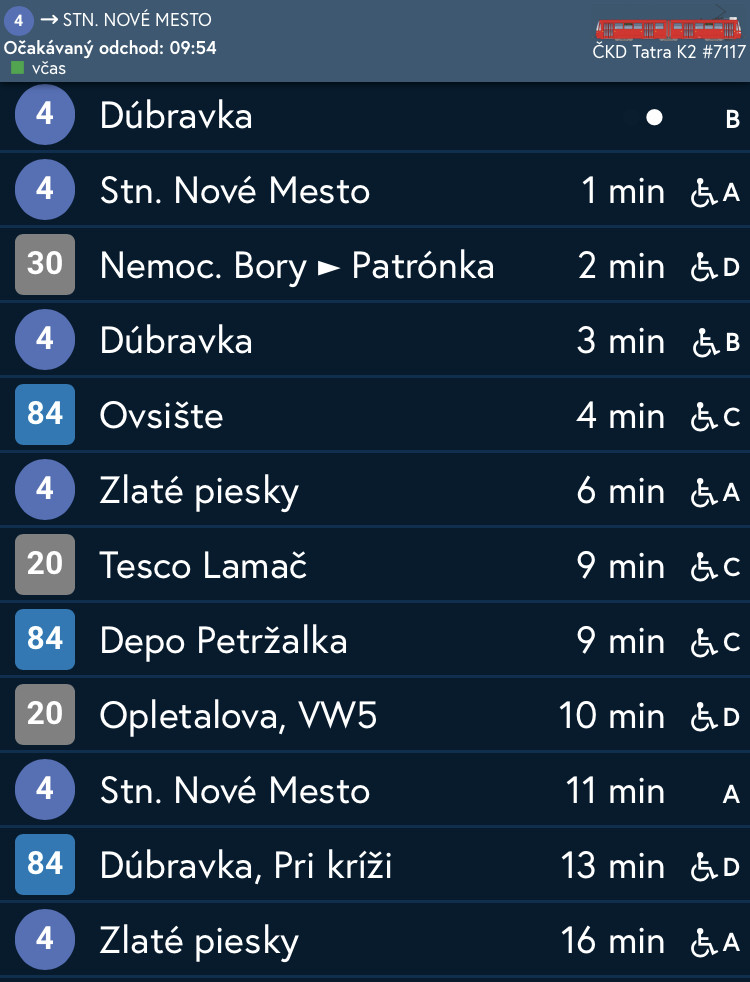The image size is (750, 982).
Task: Show line 84 Depo Petržalka departure details
Action: (x=375, y=640)
